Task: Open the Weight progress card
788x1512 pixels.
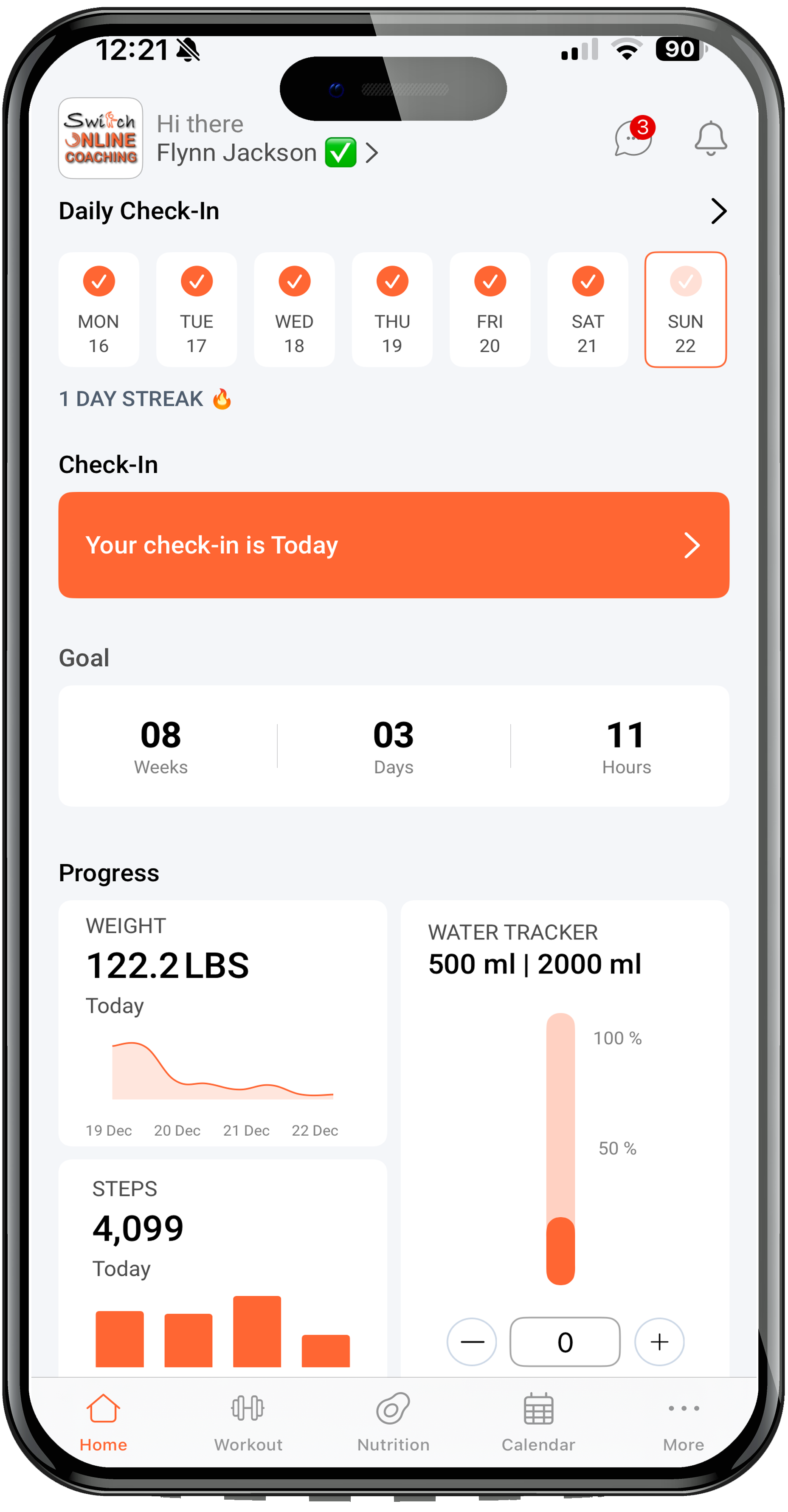Action: click(222, 1021)
